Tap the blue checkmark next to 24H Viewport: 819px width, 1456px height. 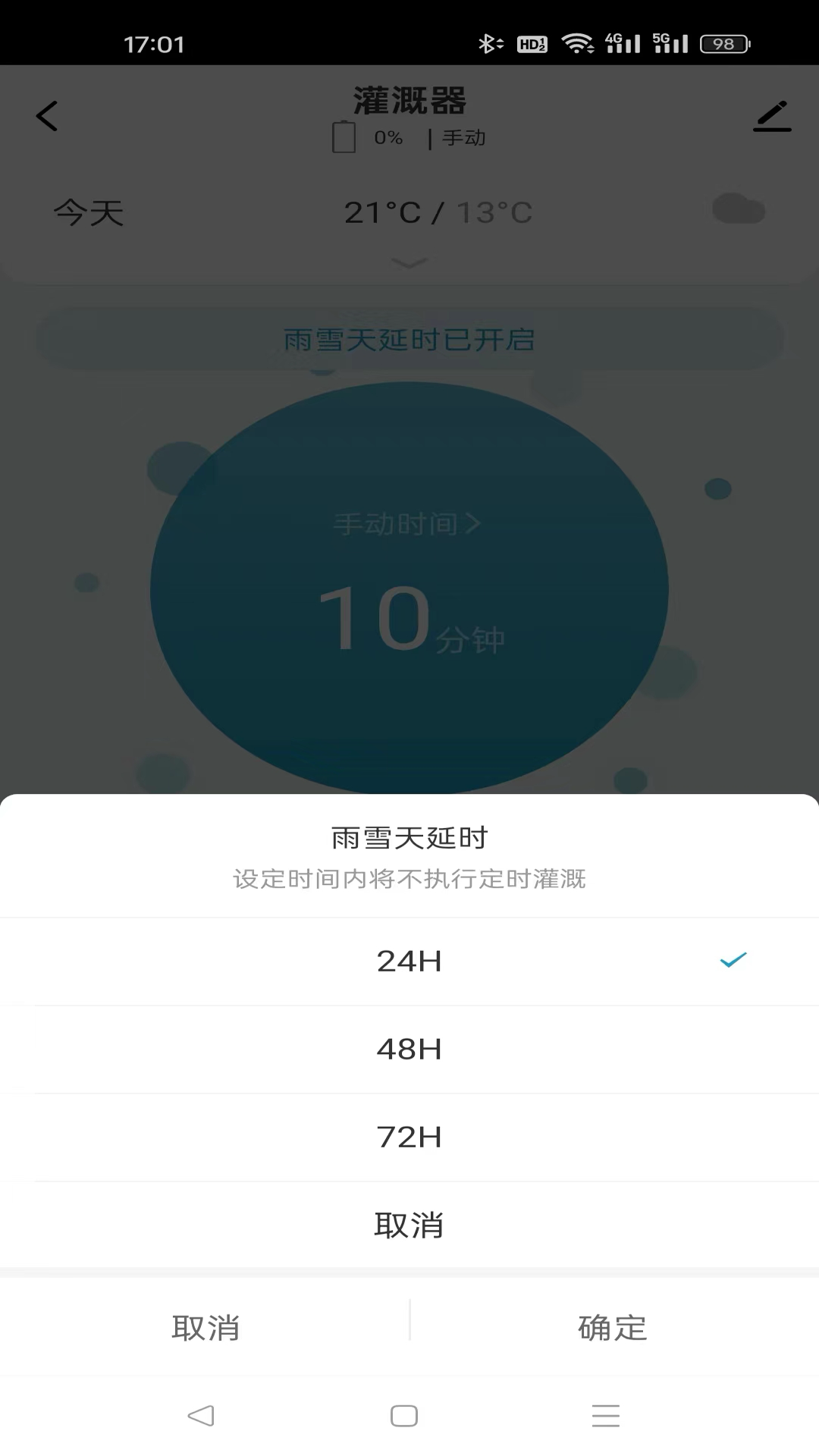pos(730,959)
